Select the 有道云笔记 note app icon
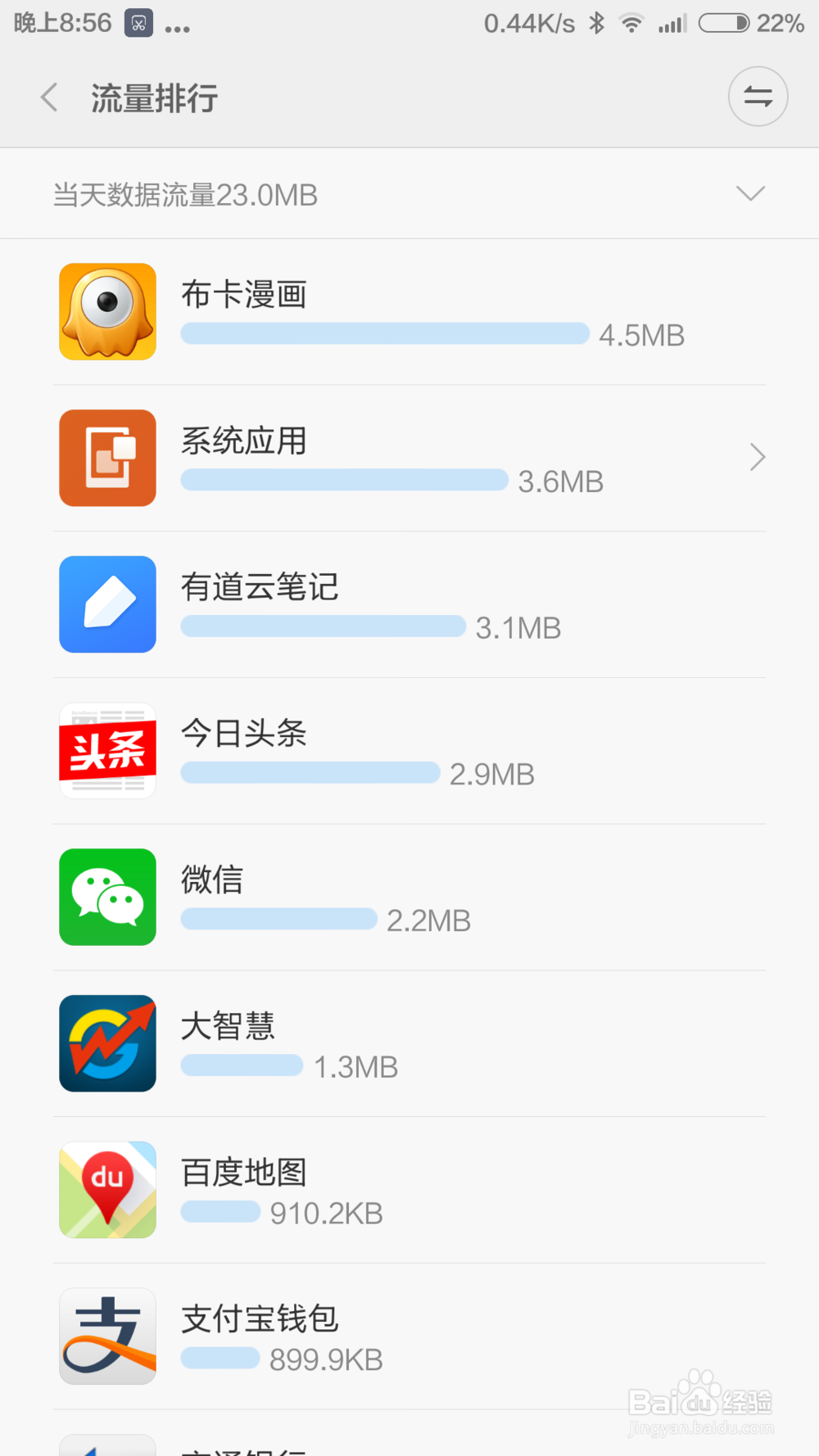This screenshot has width=819, height=1456. [x=107, y=604]
